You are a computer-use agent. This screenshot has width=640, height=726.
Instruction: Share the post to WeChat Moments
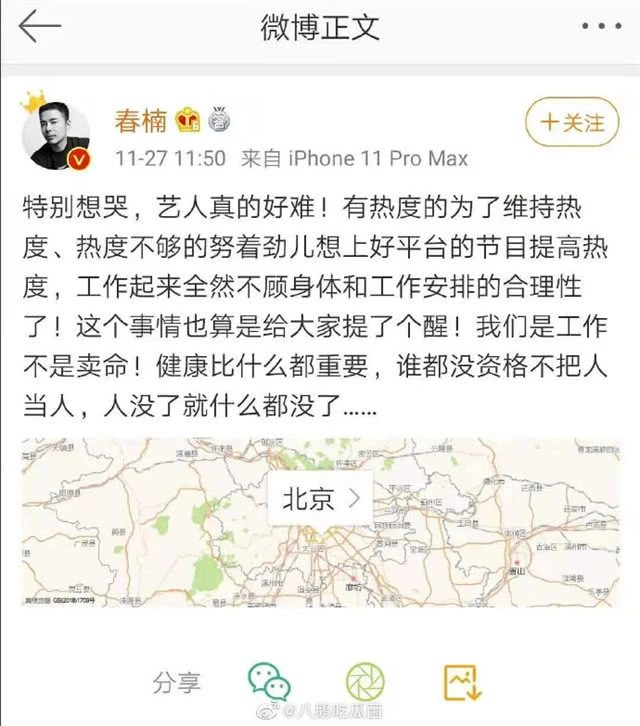[365, 683]
